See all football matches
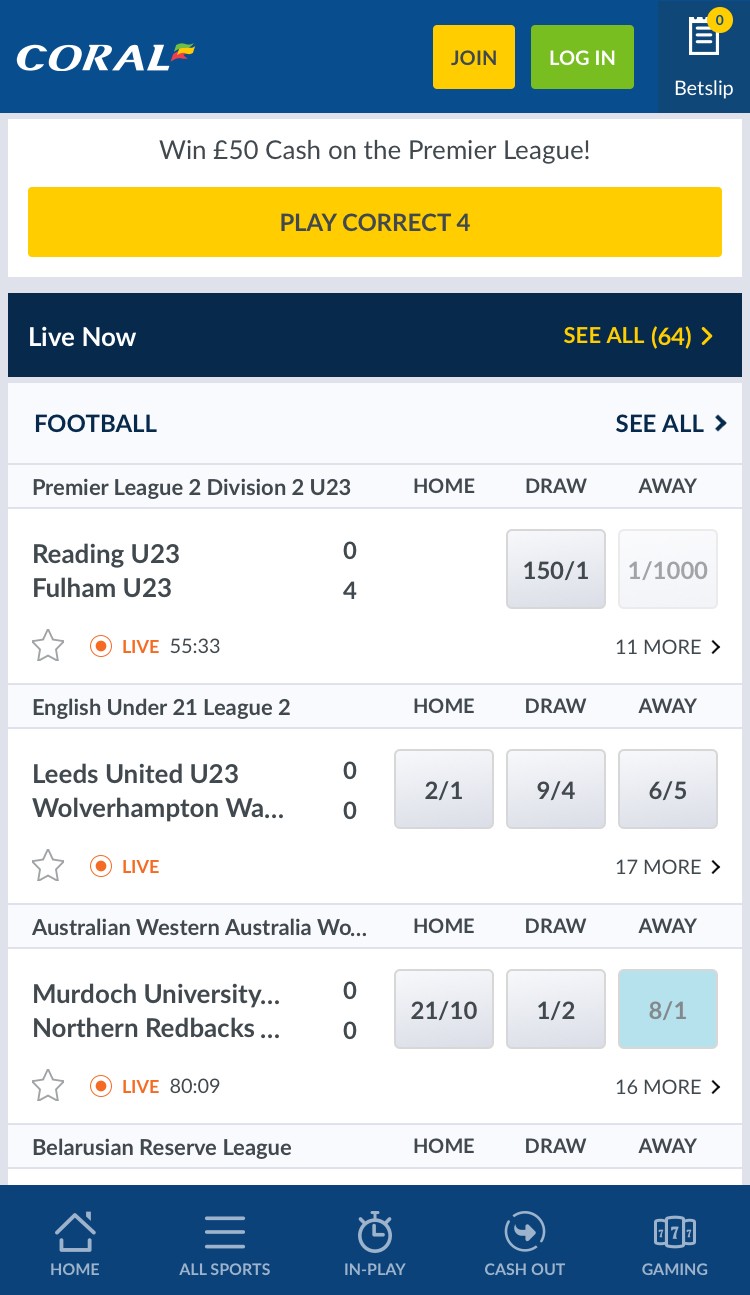The height and width of the screenshot is (1295, 750). (x=672, y=423)
